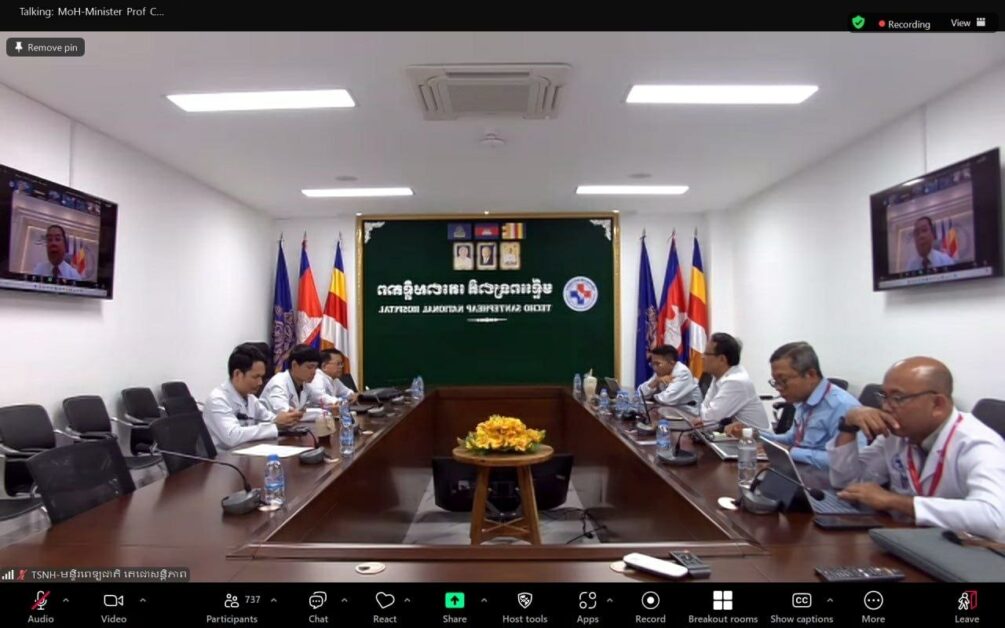Start screen sharing with Share
This screenshot has height=628, width=1005.
click(x=454, y=605)
